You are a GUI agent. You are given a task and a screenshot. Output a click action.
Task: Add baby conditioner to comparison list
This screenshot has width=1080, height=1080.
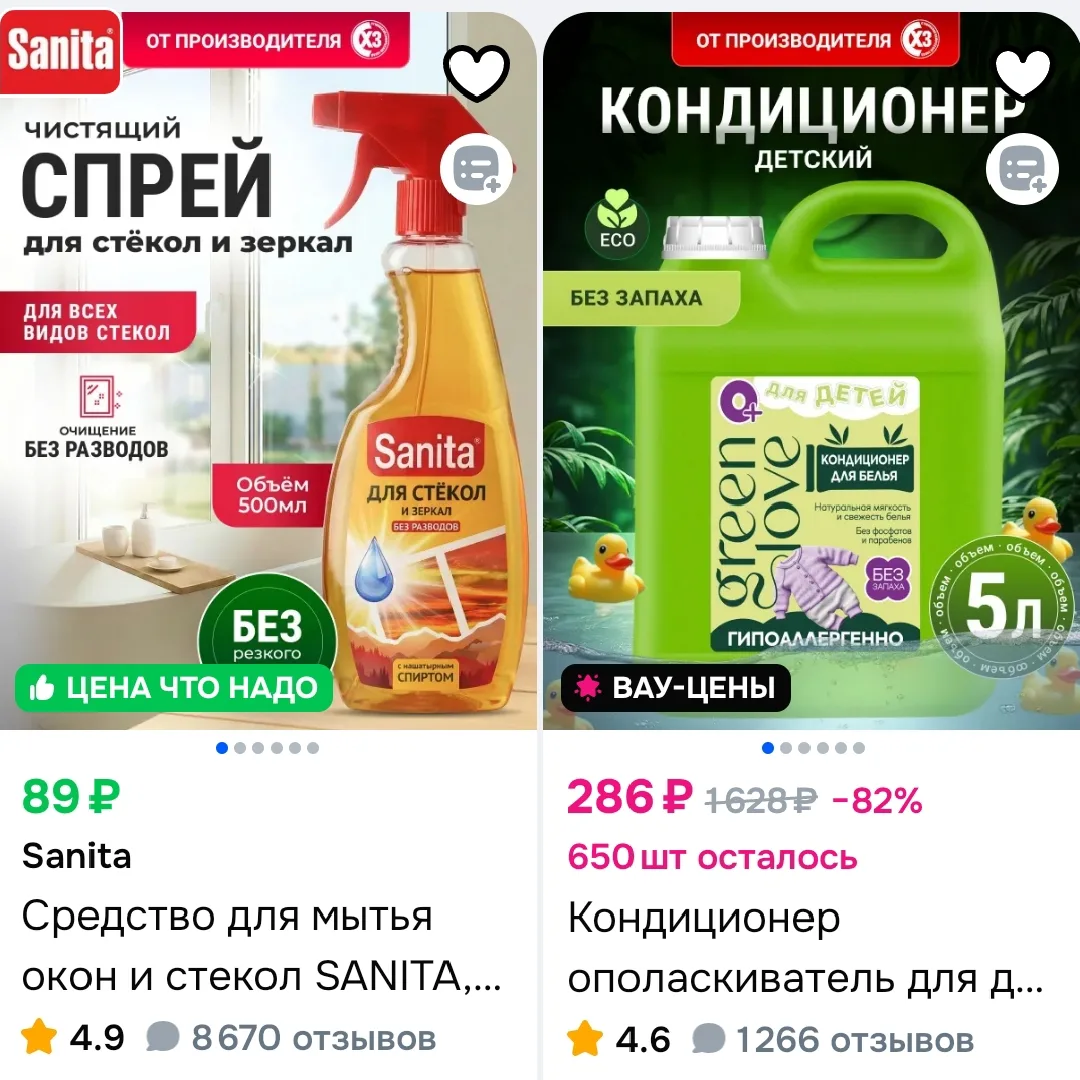pos(1023,169)
